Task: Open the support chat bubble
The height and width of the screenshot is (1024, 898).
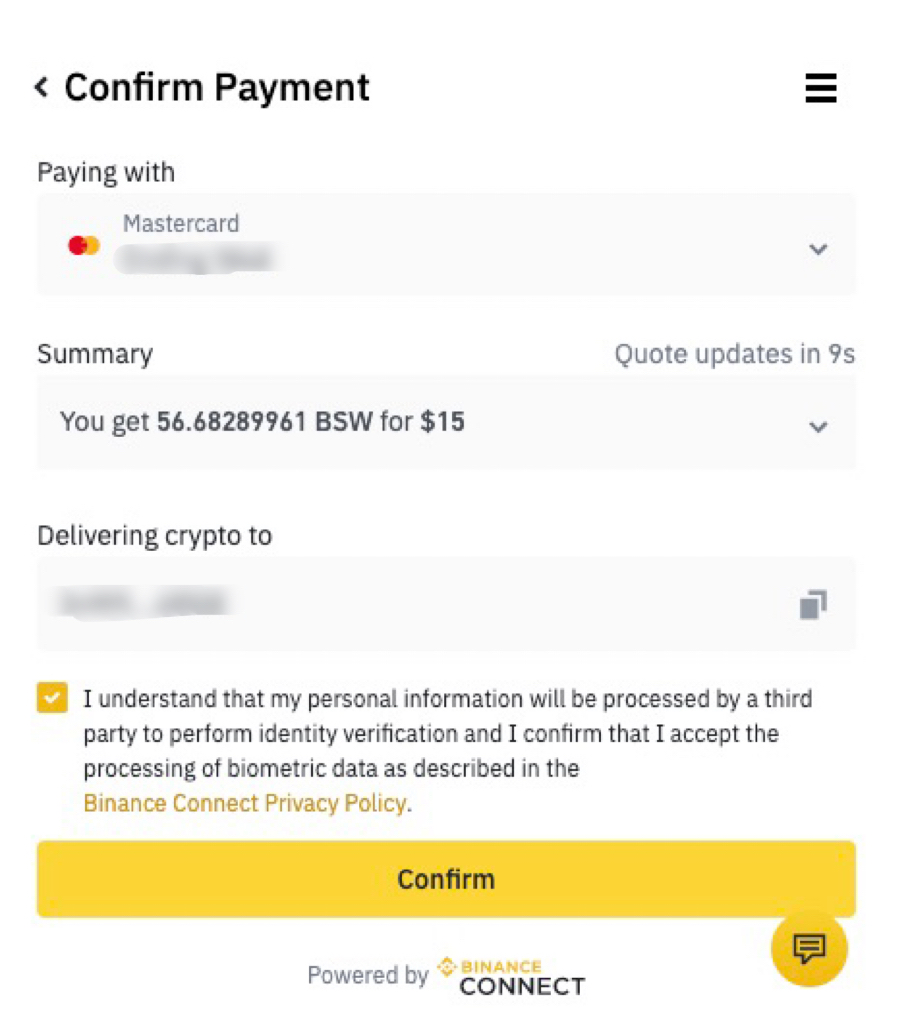Action: pos(809,948)
